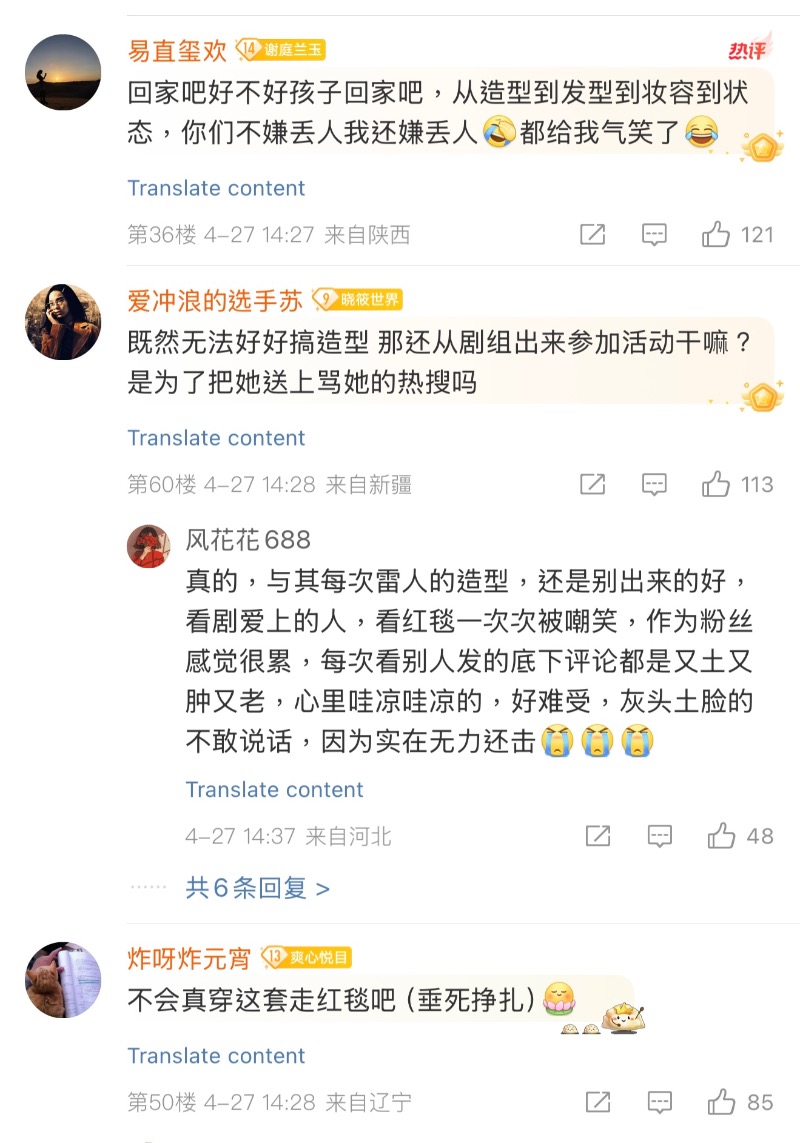Translate 易直玺欢's comment
This screenshot has height=1143, width=800.
[216, 188]
